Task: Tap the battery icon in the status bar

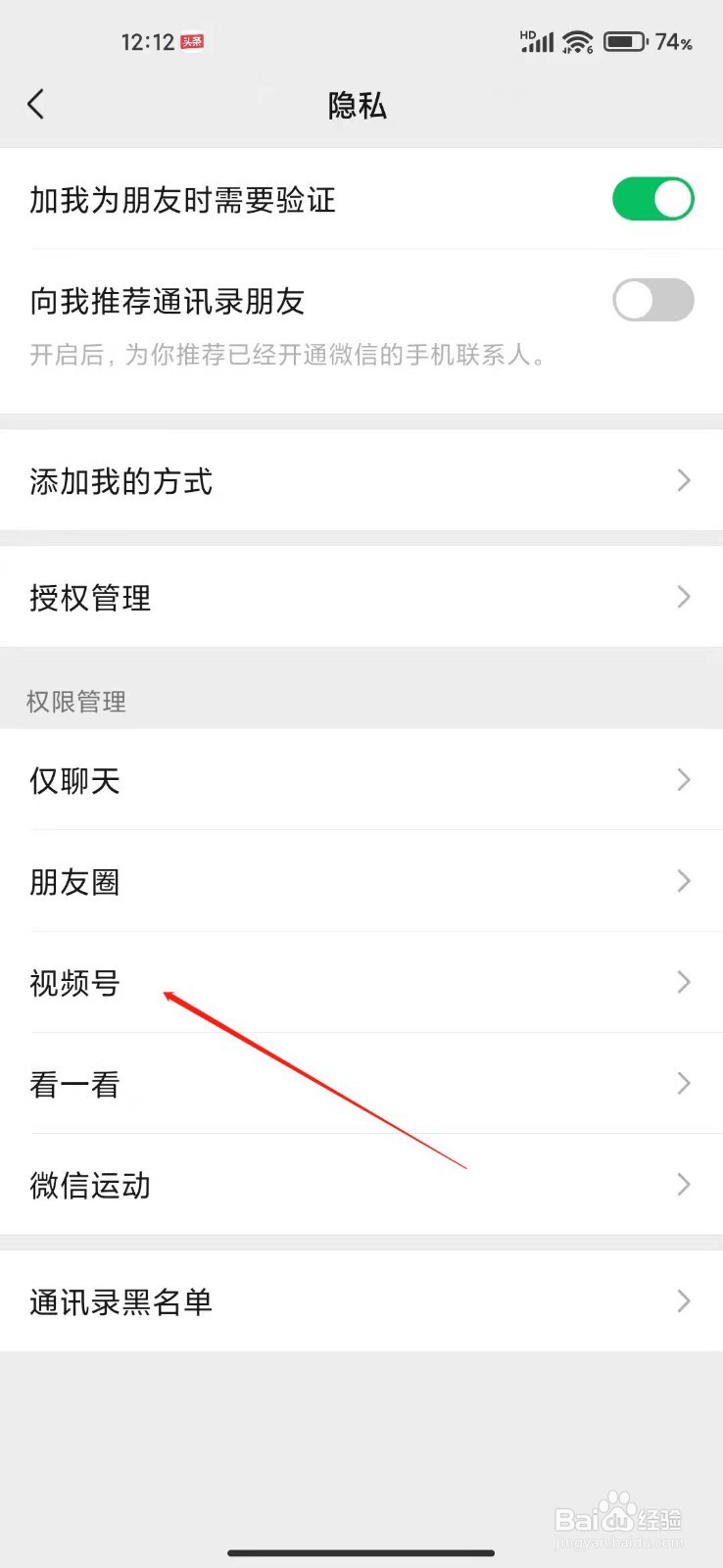Action: click(x=625, y=41)
